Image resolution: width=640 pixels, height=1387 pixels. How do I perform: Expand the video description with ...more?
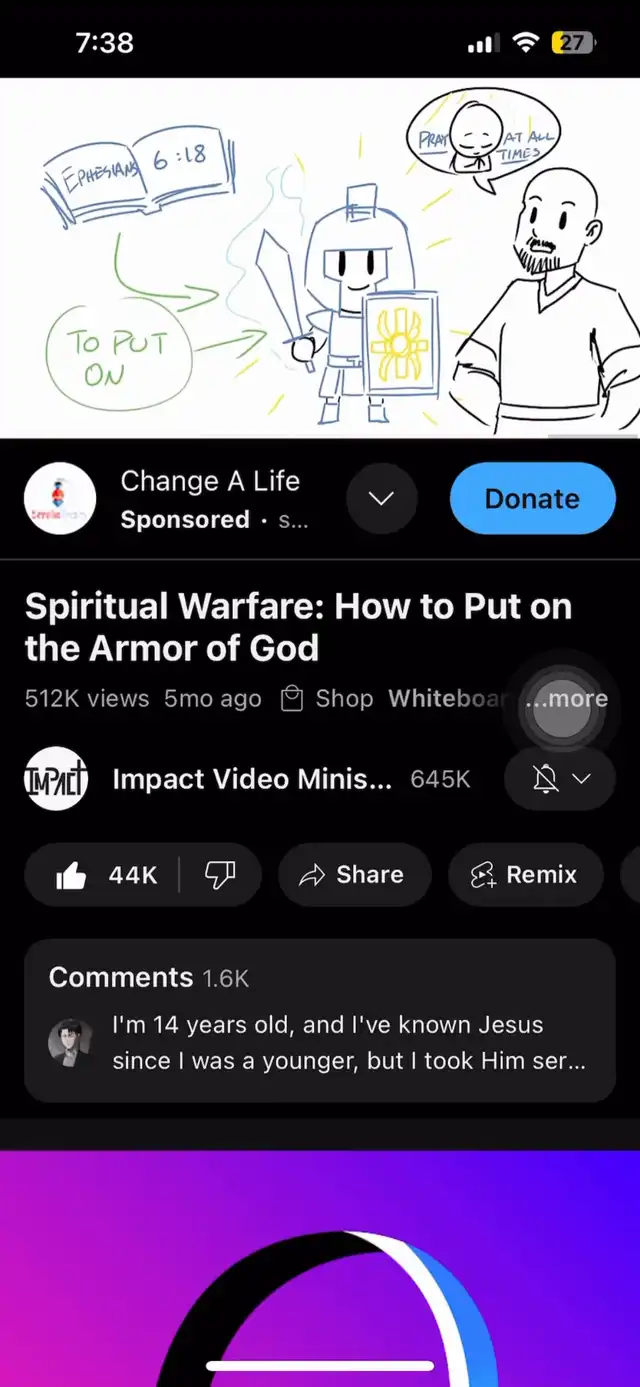(567, 698)
